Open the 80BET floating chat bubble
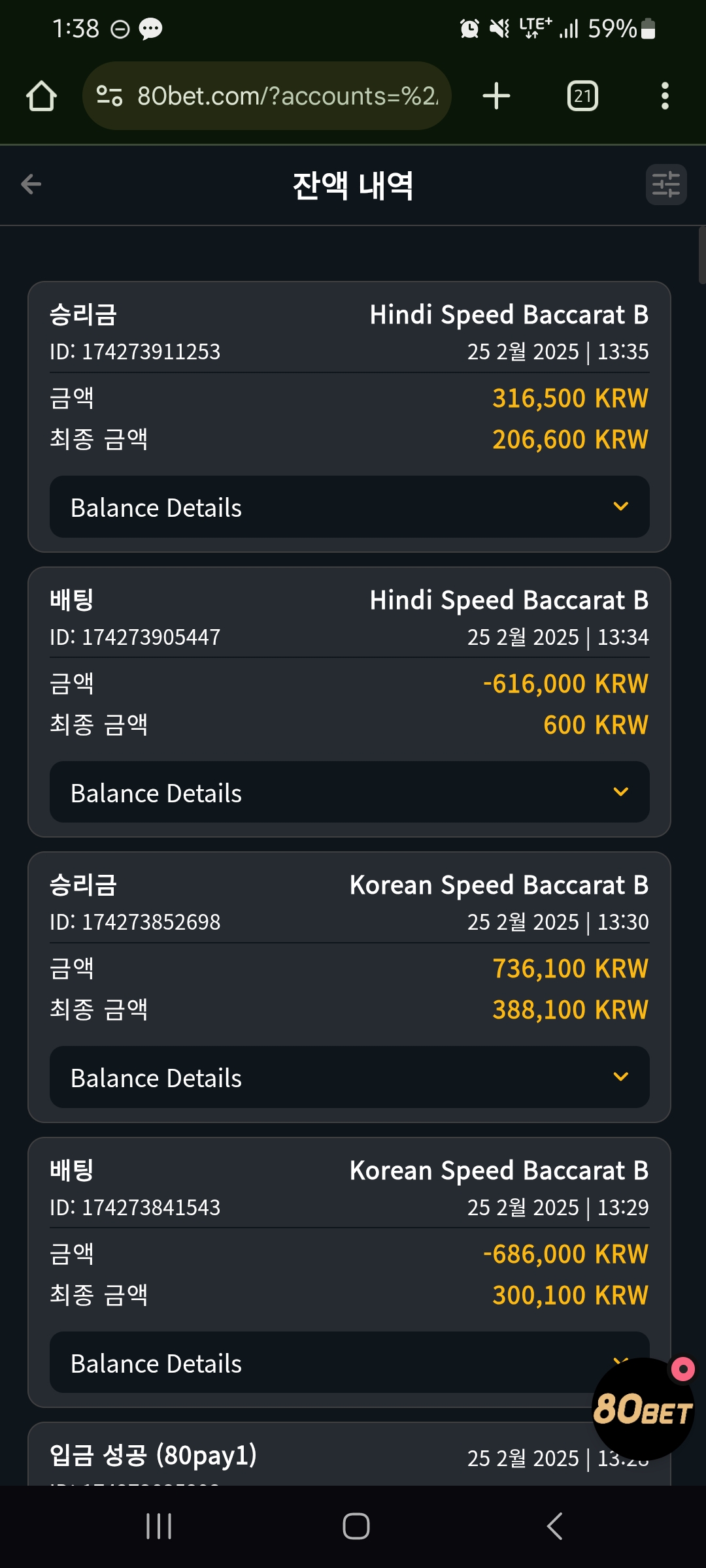The height and width of the screenshot is (1568, 706). 643,1408
